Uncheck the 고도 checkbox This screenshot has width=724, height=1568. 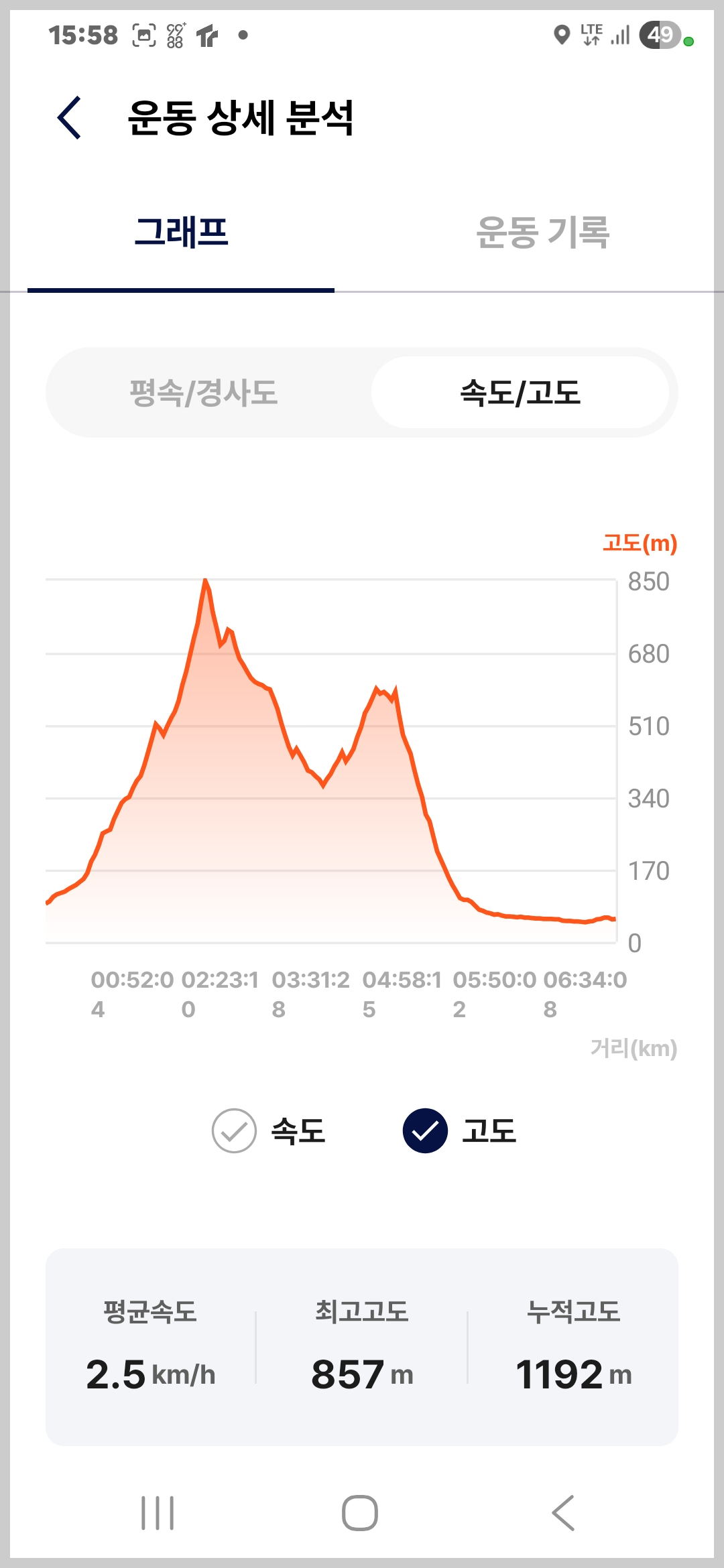(425, 1131)
